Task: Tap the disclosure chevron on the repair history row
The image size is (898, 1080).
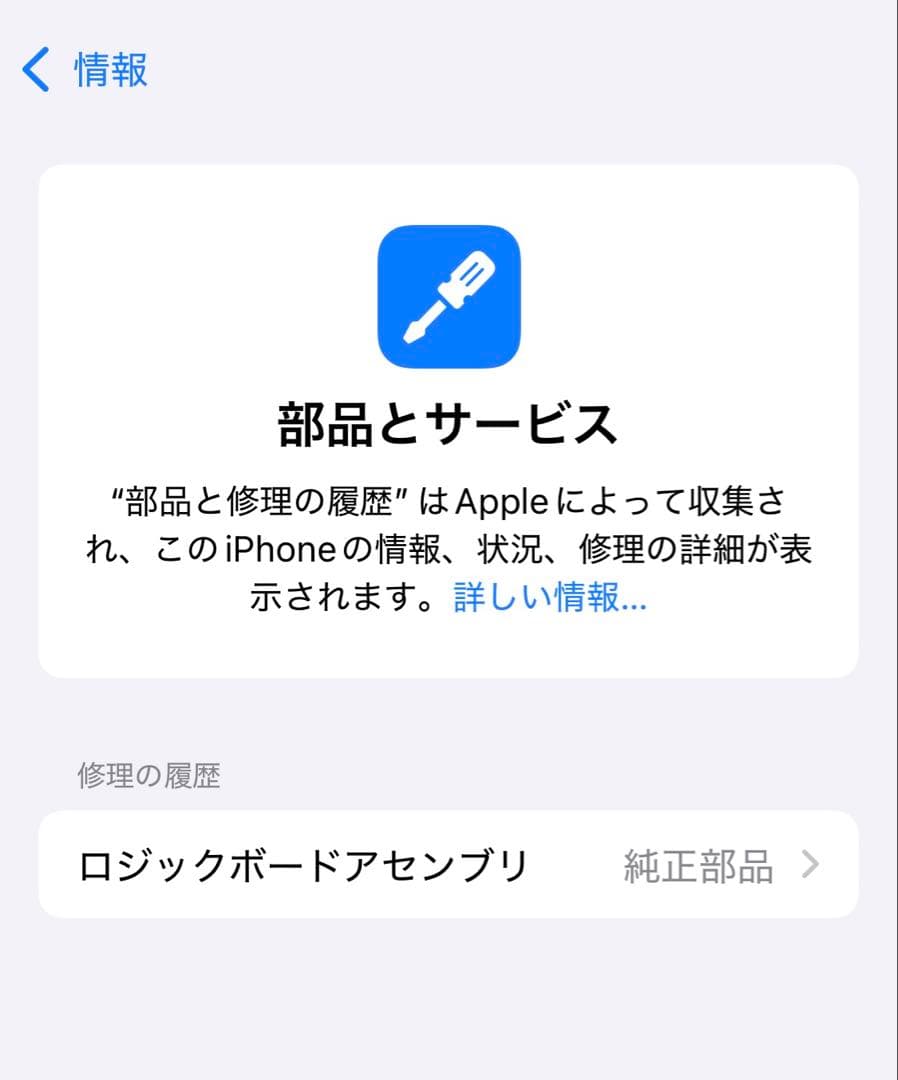Action: (812, 866)
